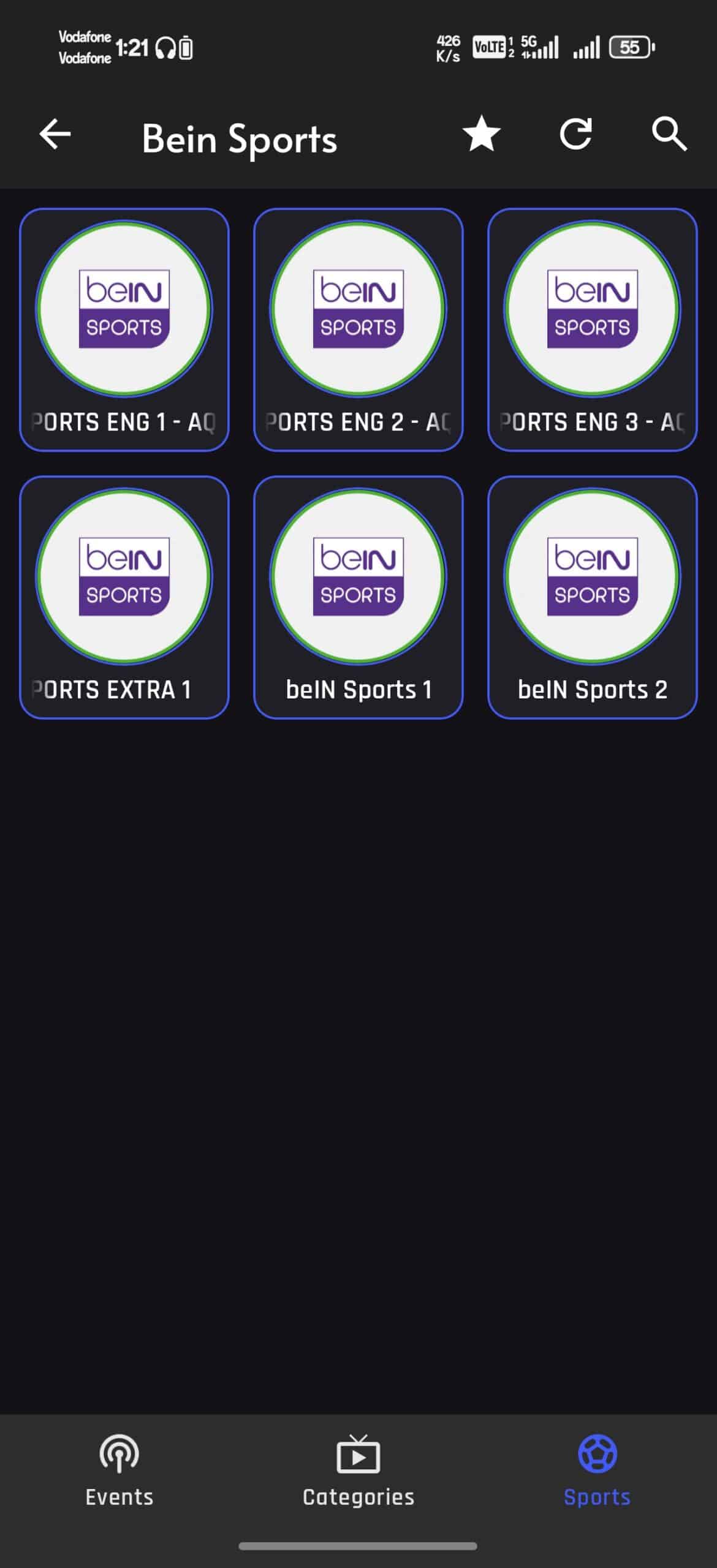This screenshot has height=1568, width=717.
Task: Open the search icon
Action: 669,135
